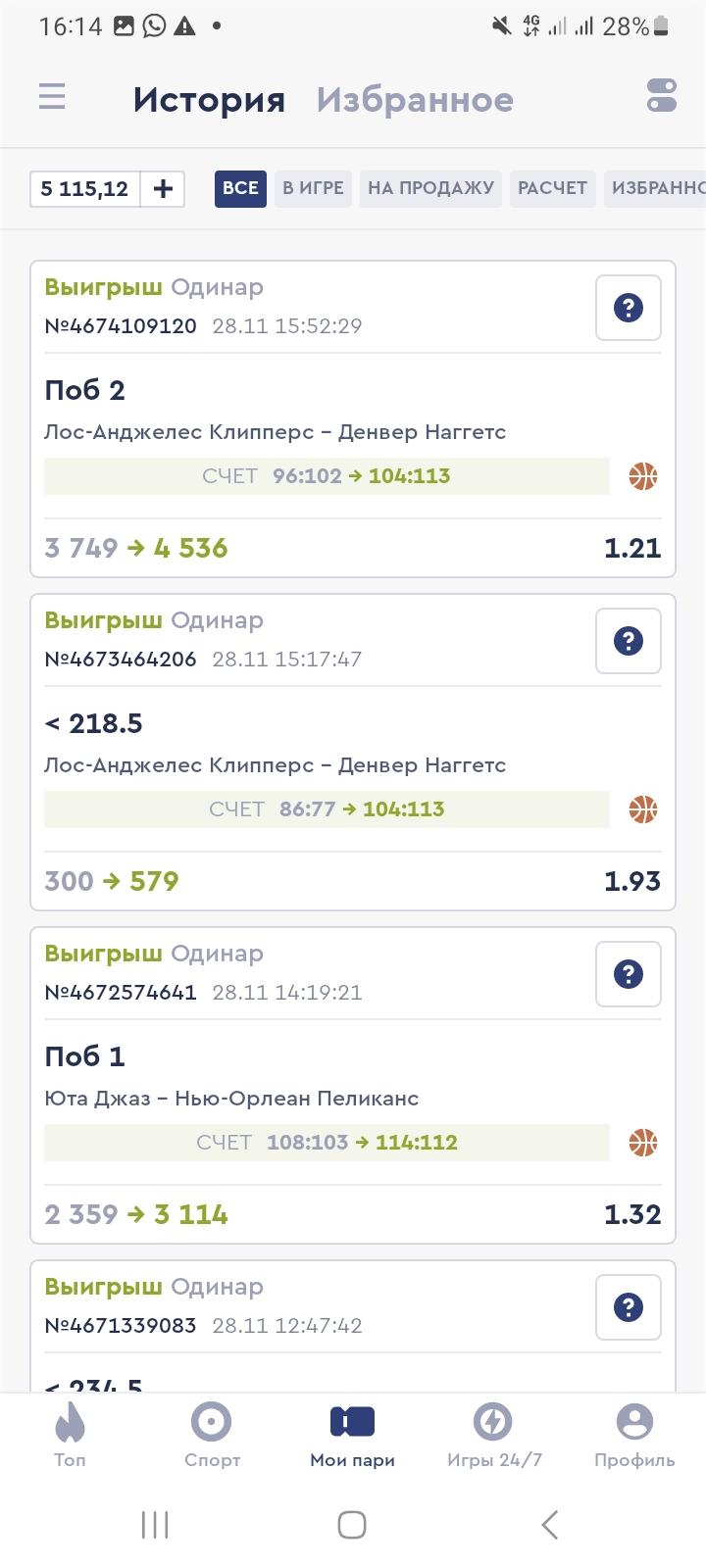
Task: Open the Профиль tab
Action: 634,1434
